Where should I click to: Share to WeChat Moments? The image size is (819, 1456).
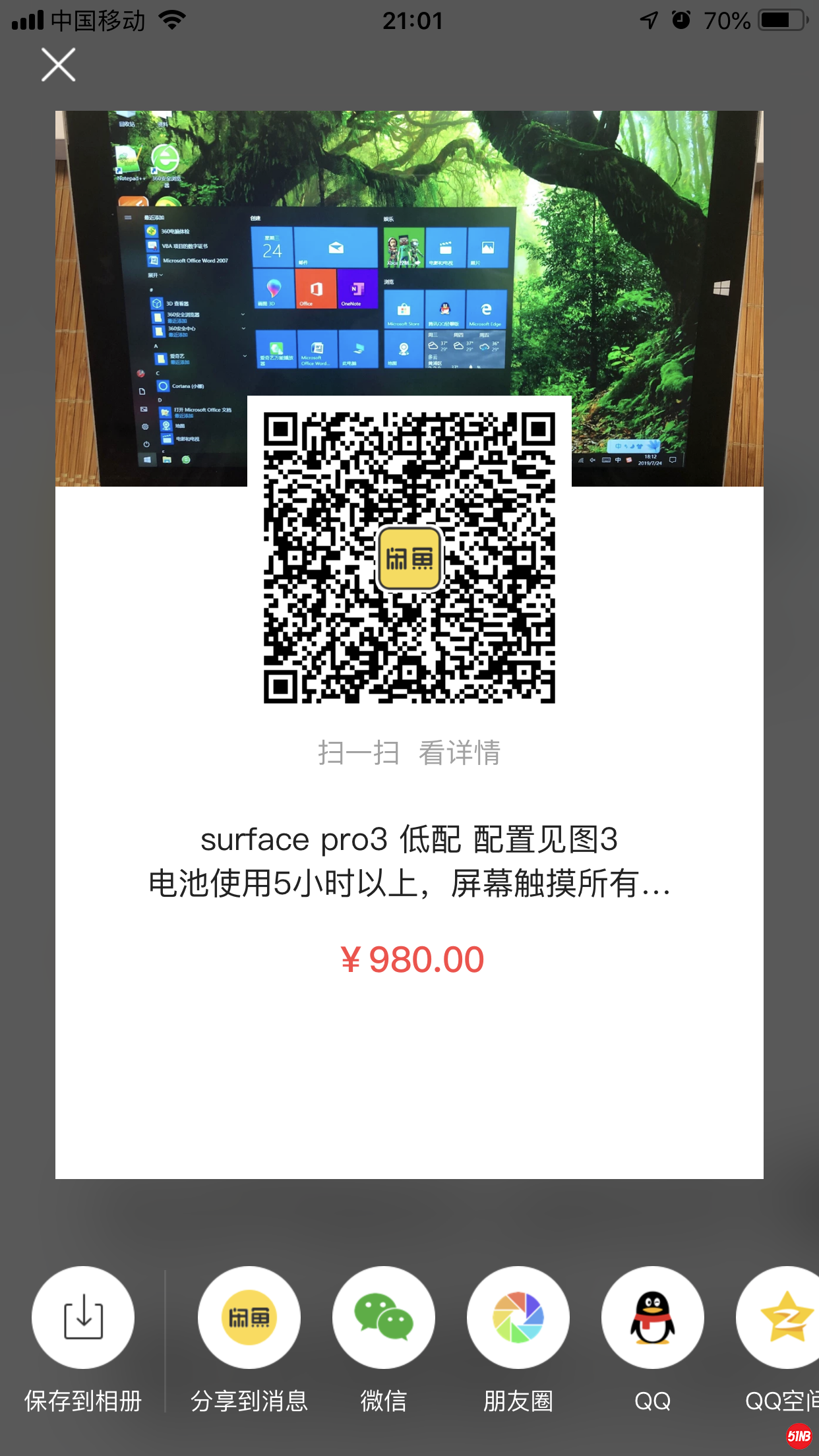pos(518,1319)
